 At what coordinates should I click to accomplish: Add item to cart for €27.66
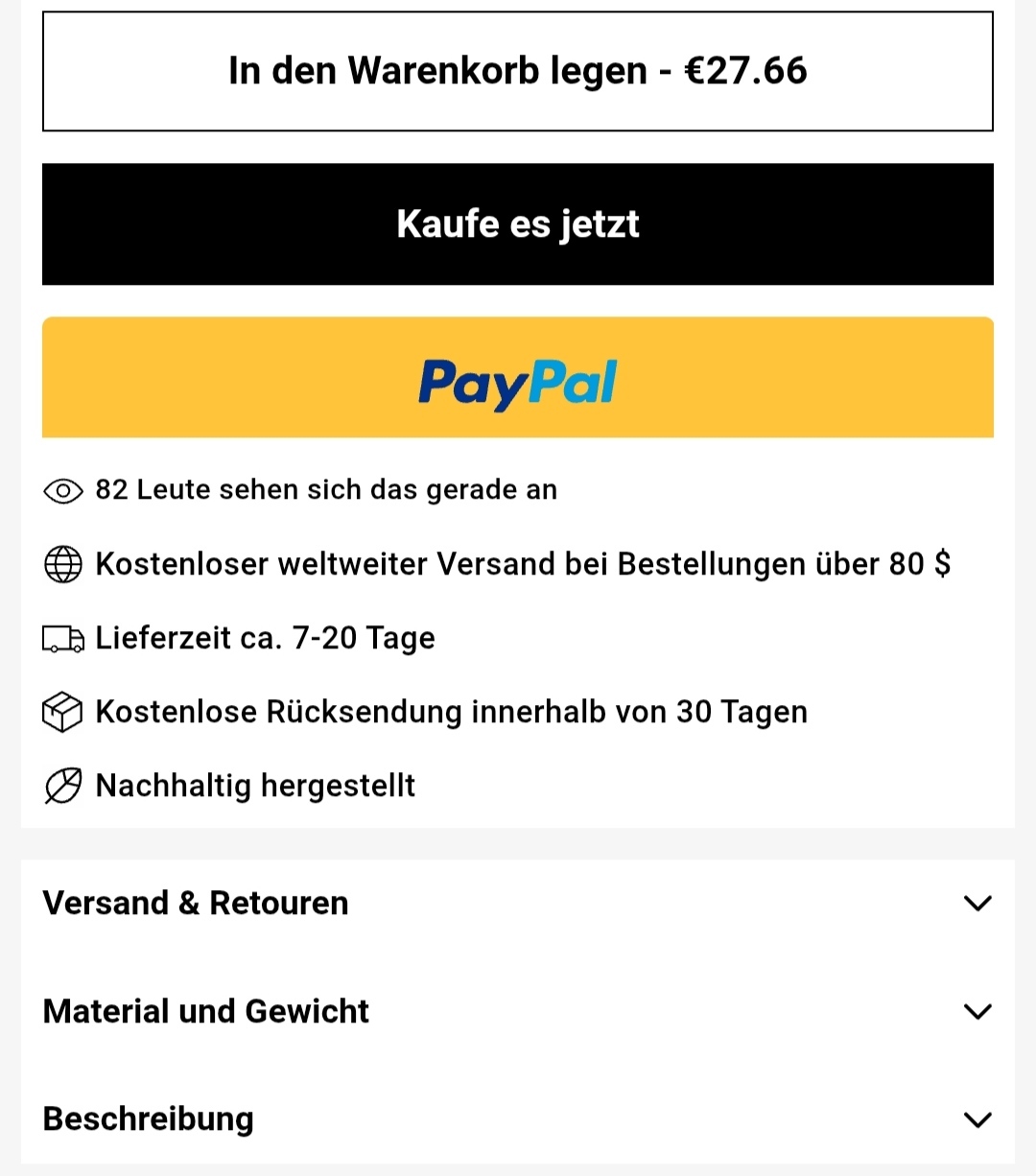coord(518,71)
